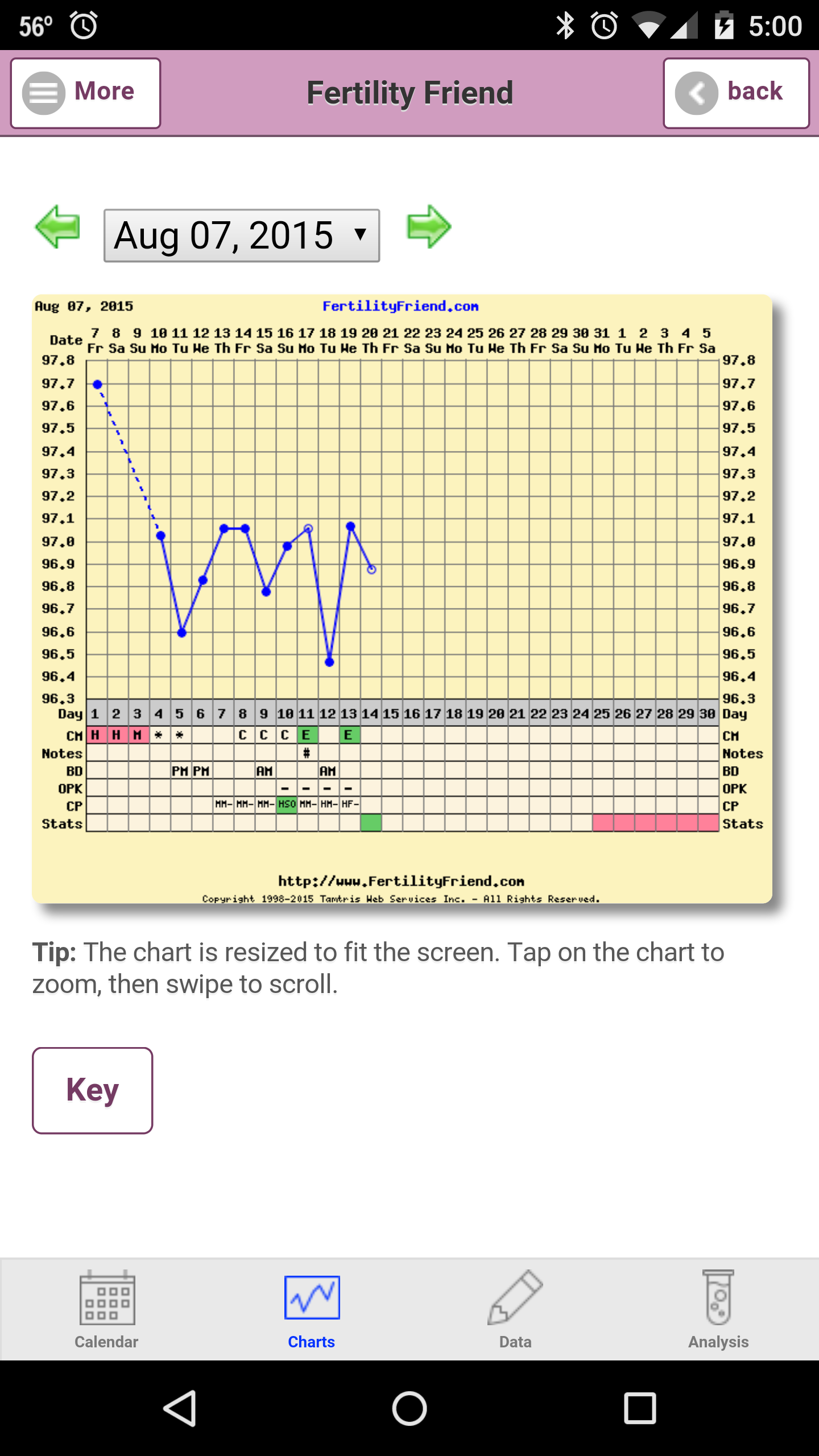The height and width of the screenshot is (1456, 819).
Task: Go to previous cycle with left green arrow
Action: pyautogui.click(x=57, y=227)
